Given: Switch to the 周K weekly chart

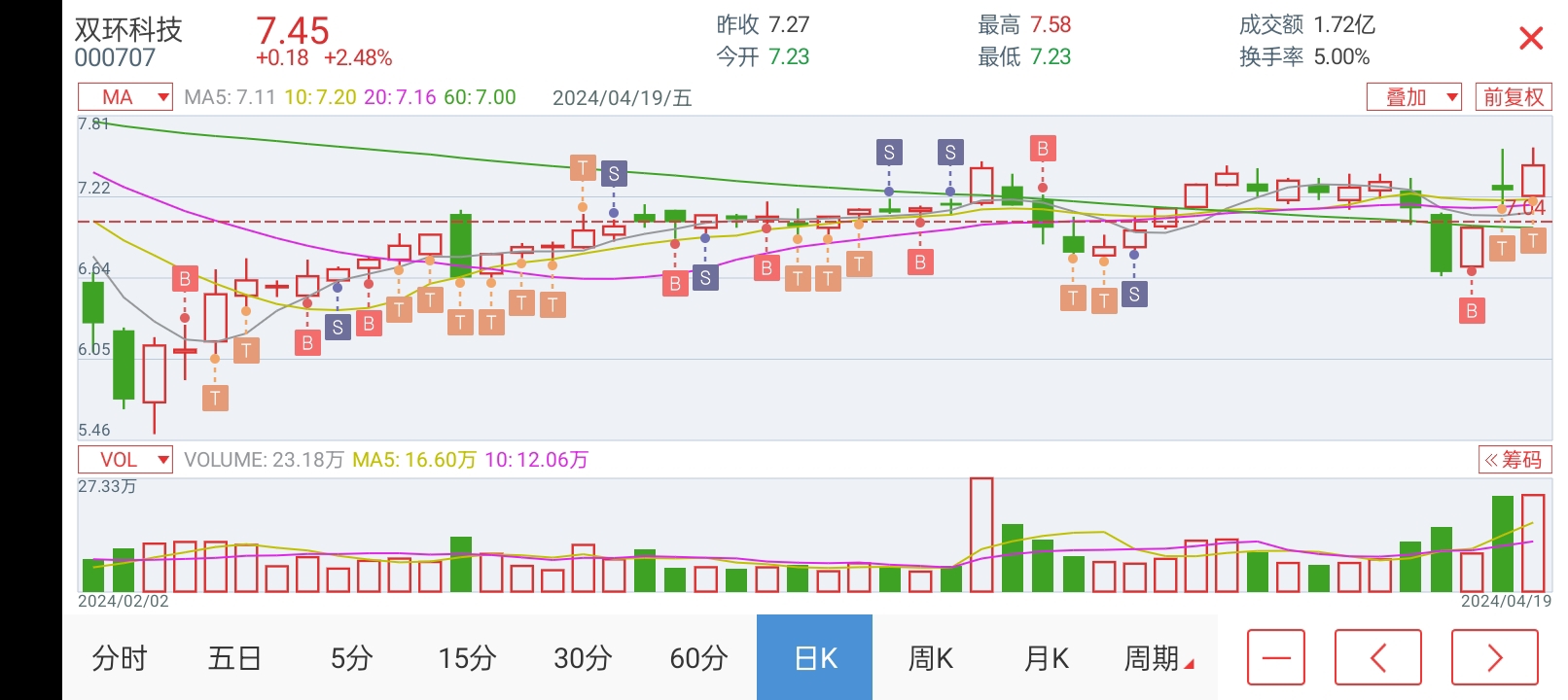Looking at the screenshot, I should click(930, 658).
